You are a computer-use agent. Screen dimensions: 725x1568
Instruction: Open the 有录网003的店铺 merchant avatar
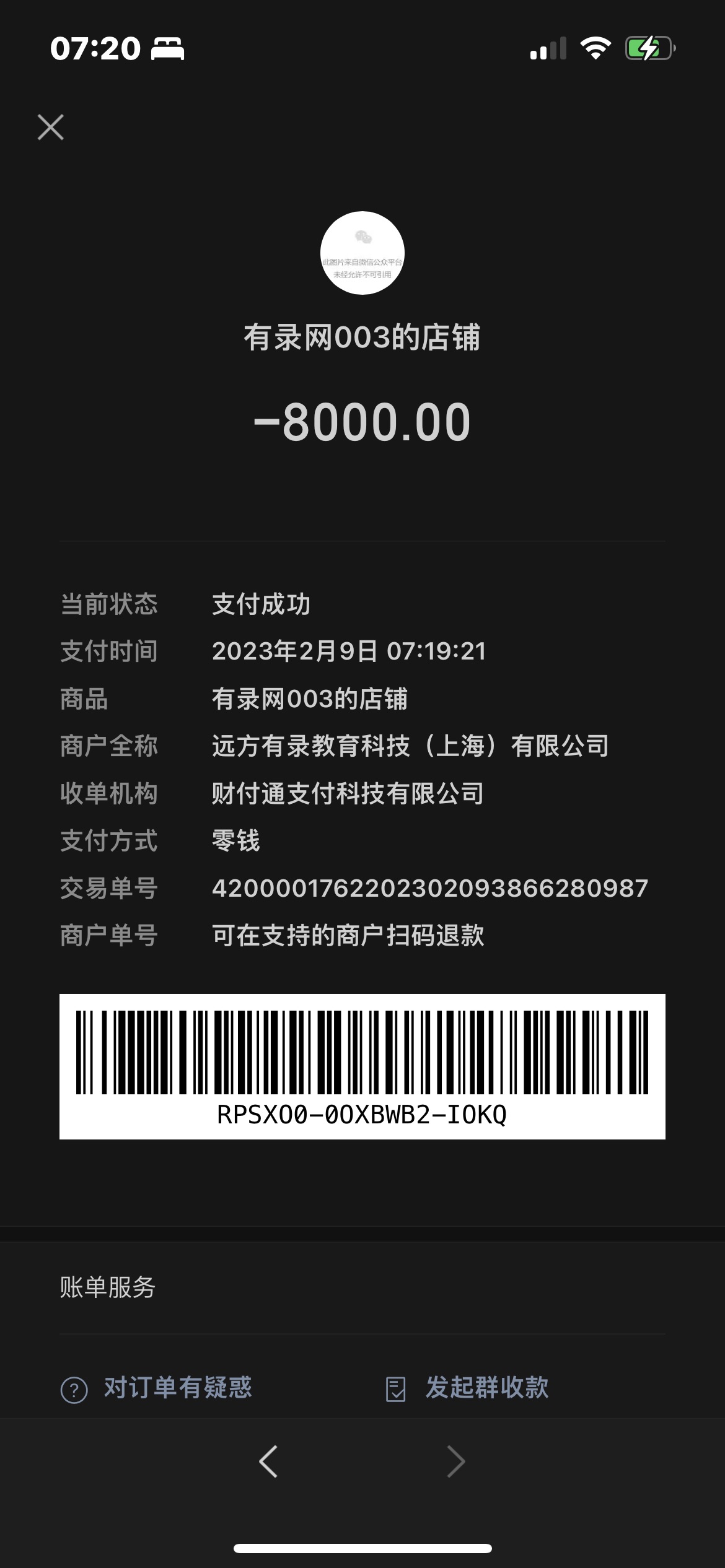[362, 253]
